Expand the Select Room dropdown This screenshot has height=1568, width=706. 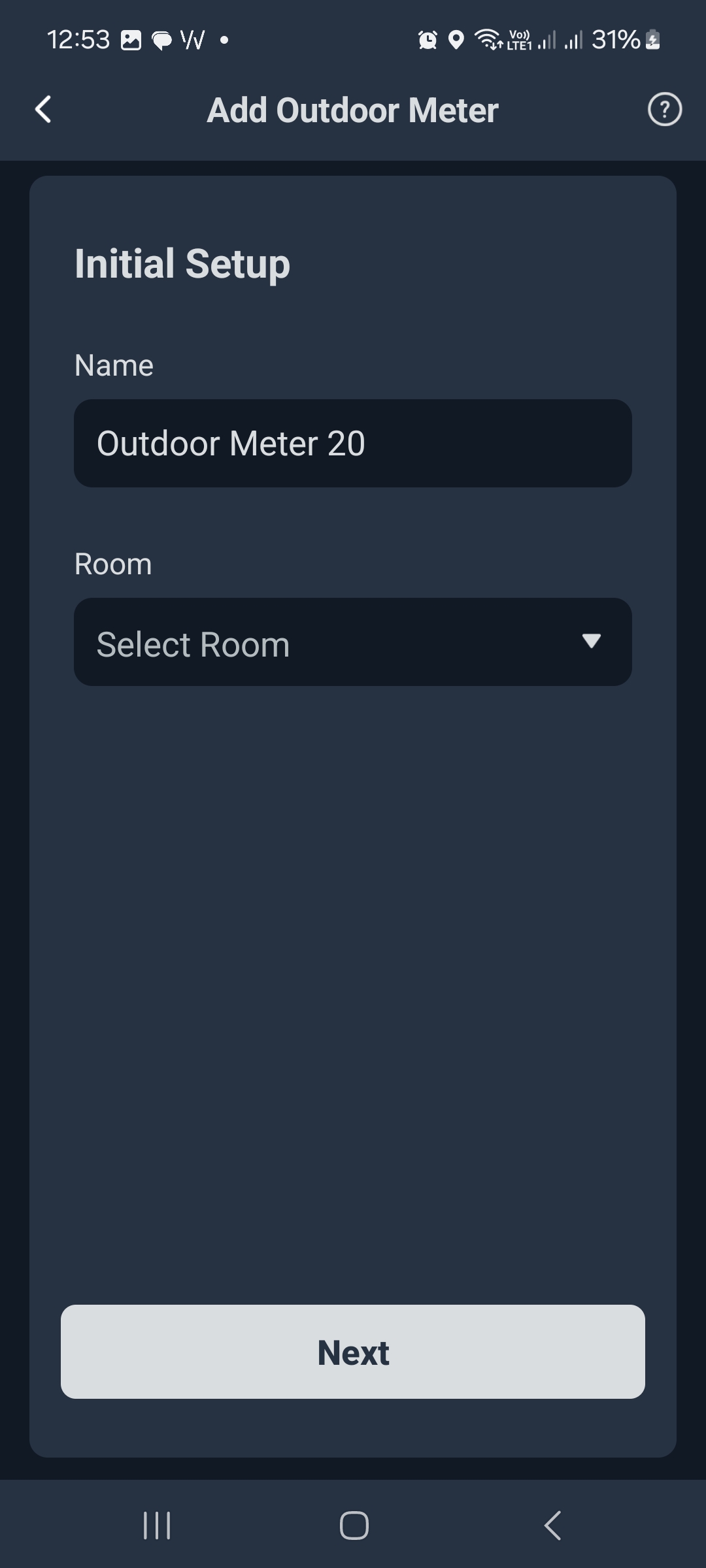[352, 642]
